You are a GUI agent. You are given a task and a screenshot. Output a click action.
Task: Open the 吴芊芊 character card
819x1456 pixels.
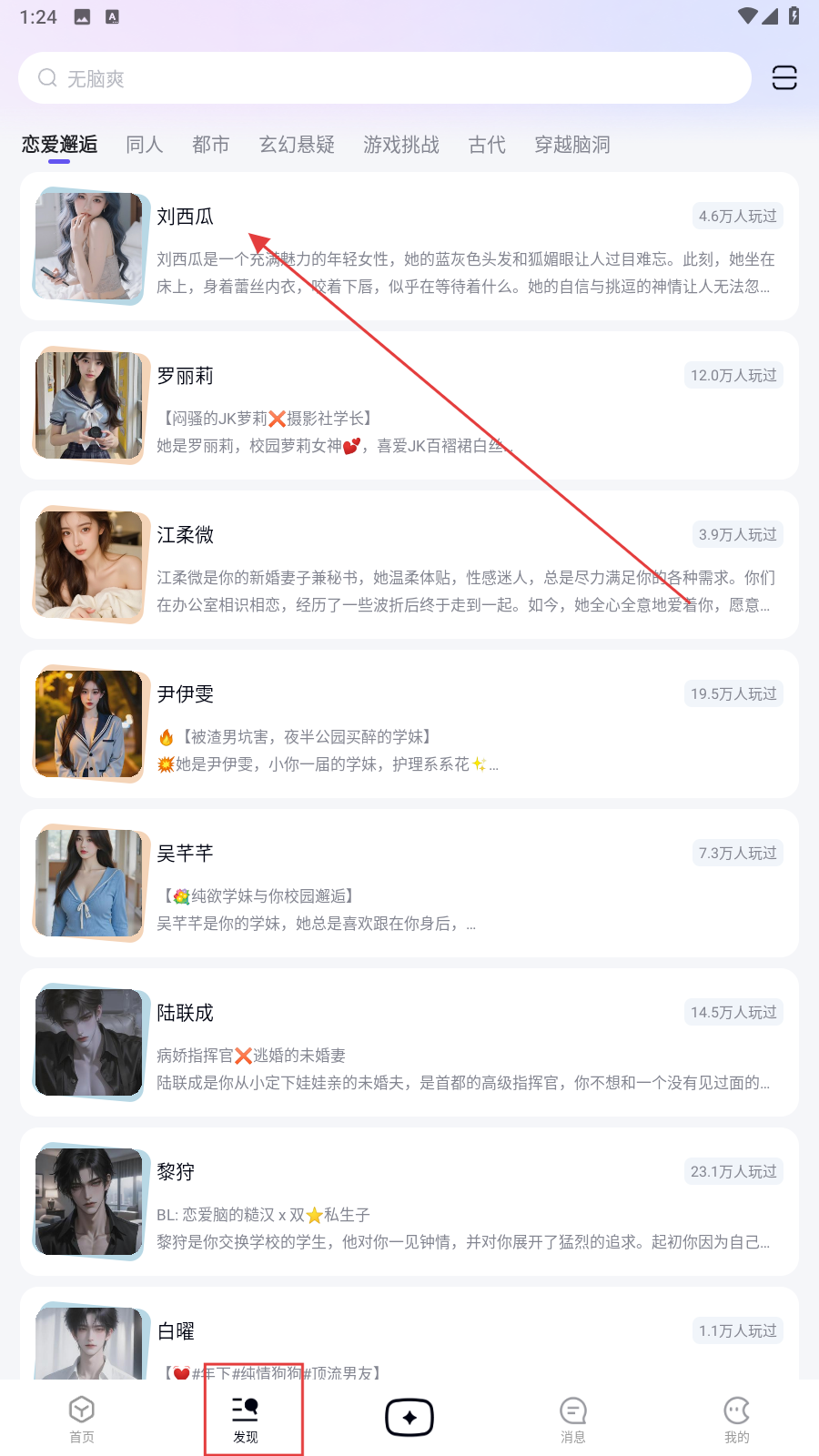pyautogui.click(x=409, y=883)
